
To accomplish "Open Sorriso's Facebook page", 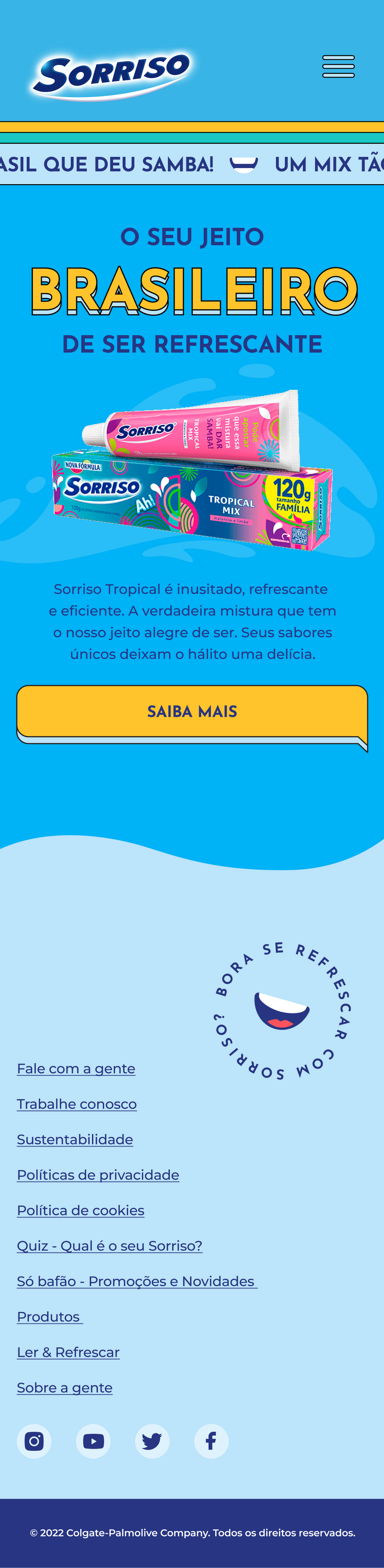I will pos(211,1441).
